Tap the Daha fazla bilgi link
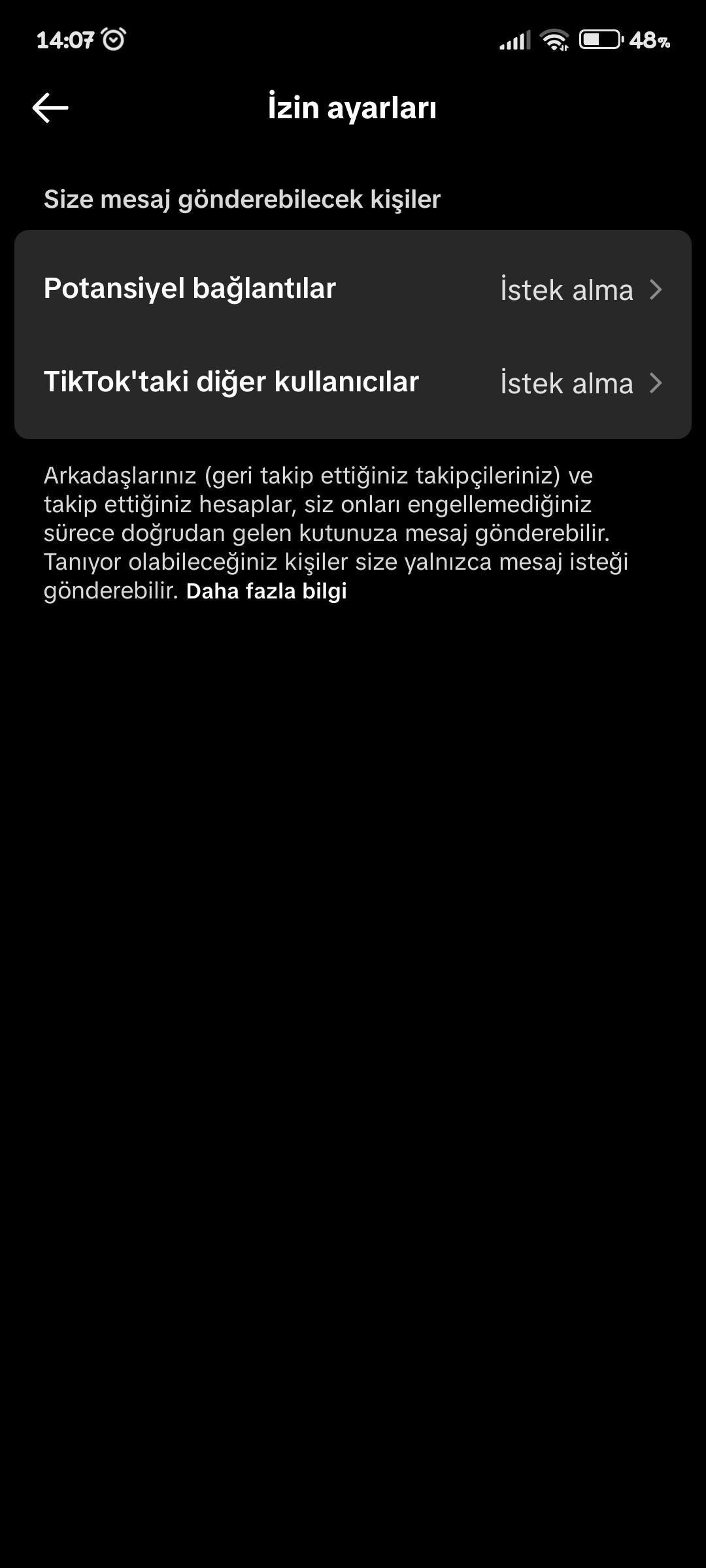706x1568 pixels. point(266,591)
